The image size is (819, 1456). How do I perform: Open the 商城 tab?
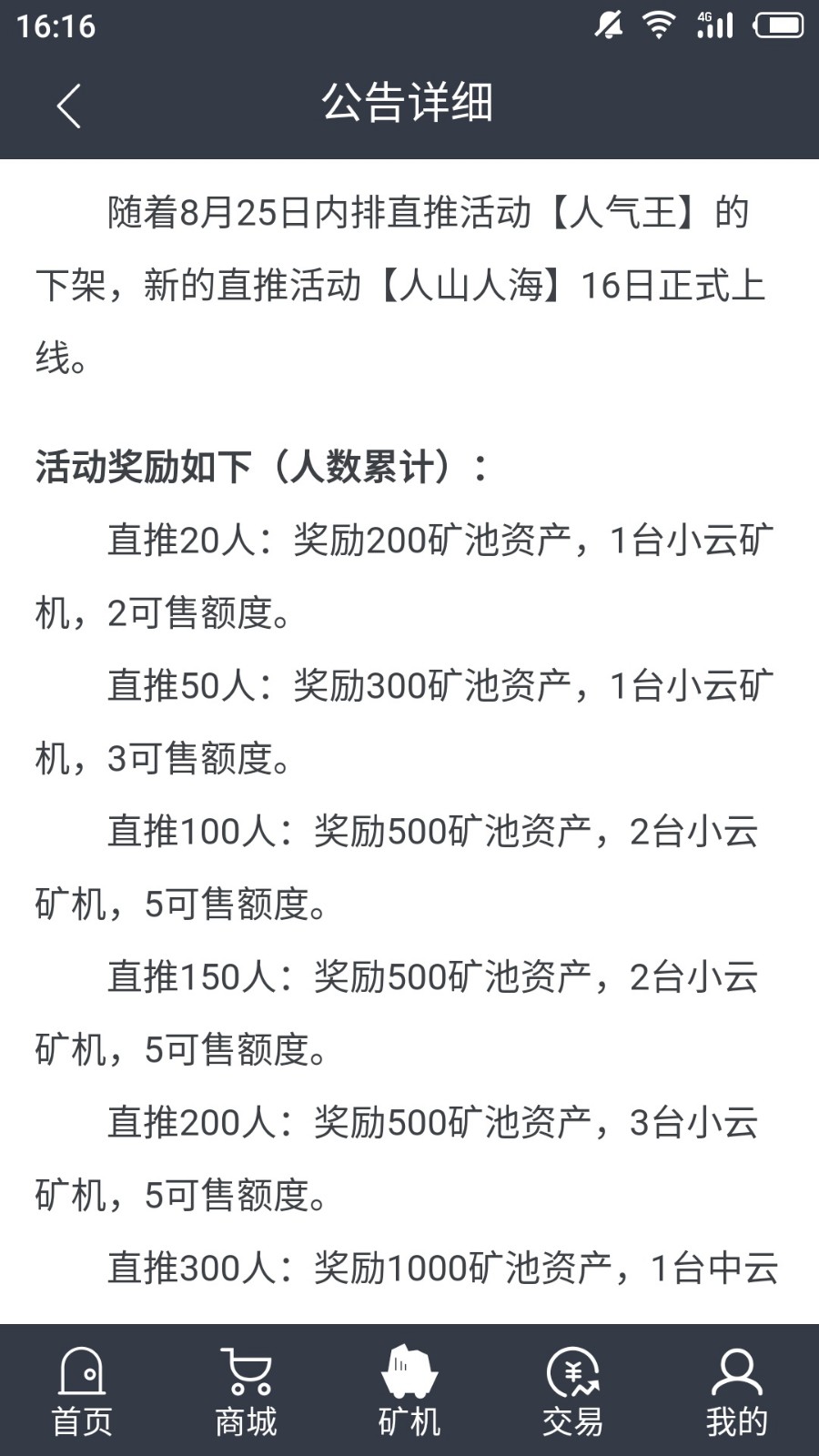coord(246,1391)
